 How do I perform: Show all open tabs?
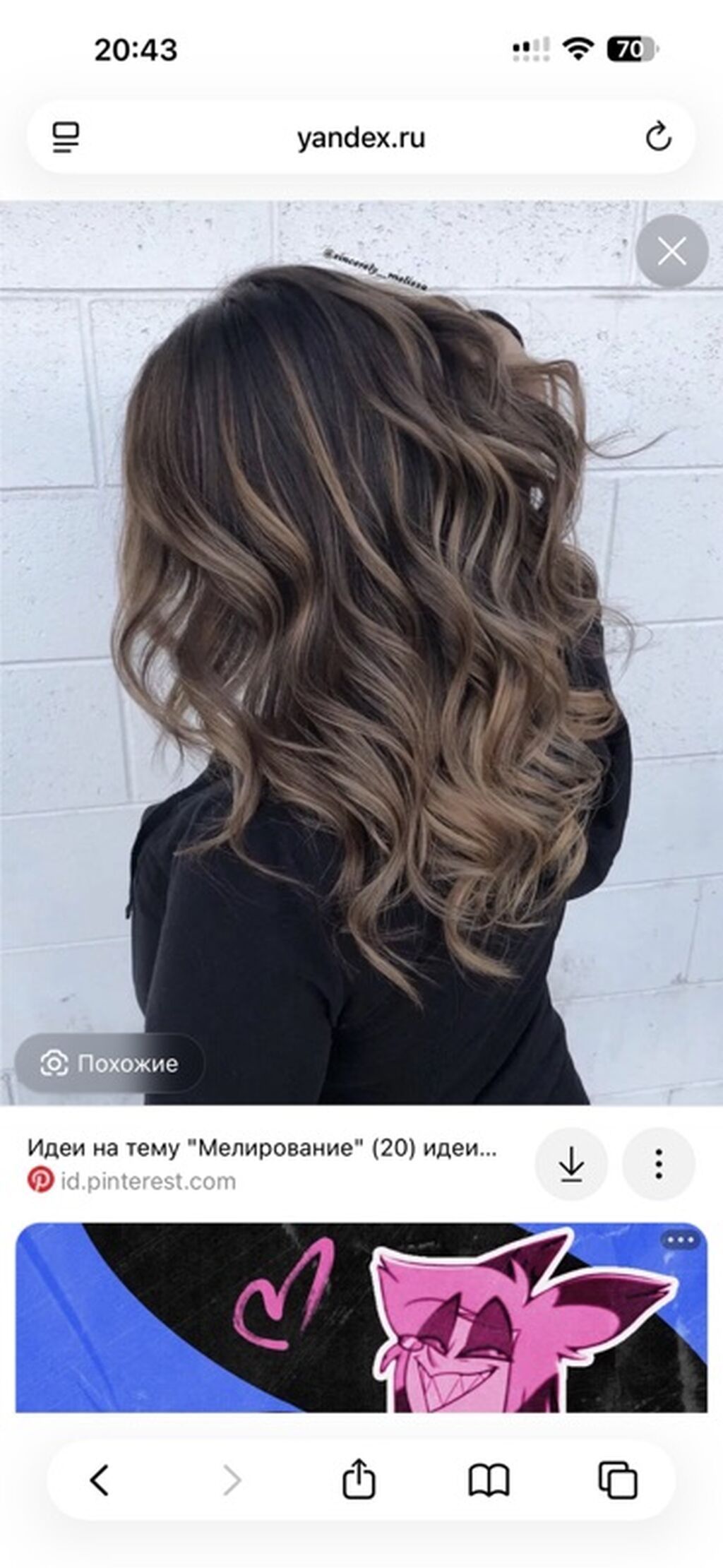[617, 1480]
